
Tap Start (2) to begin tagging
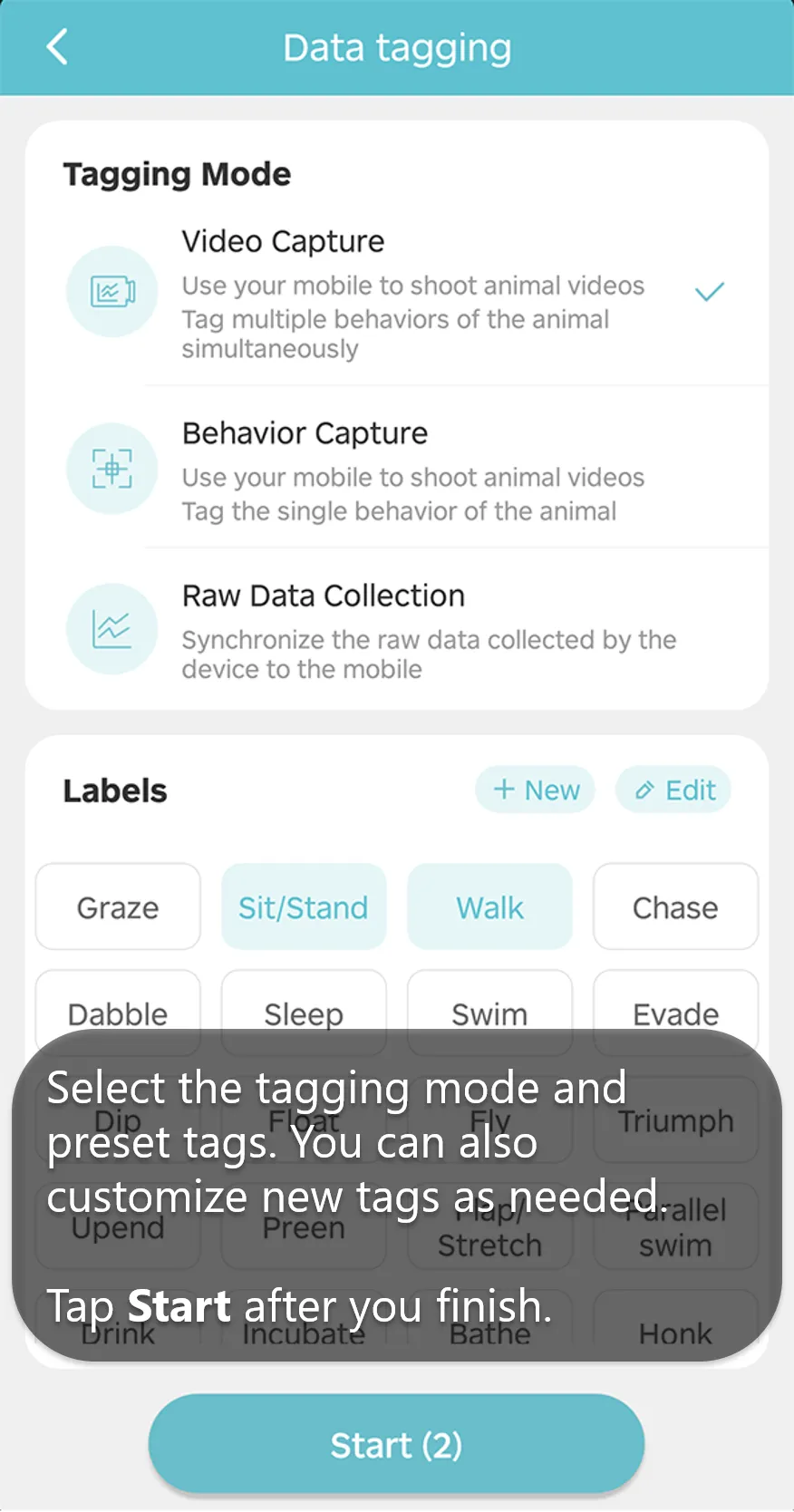[396, 1445]
